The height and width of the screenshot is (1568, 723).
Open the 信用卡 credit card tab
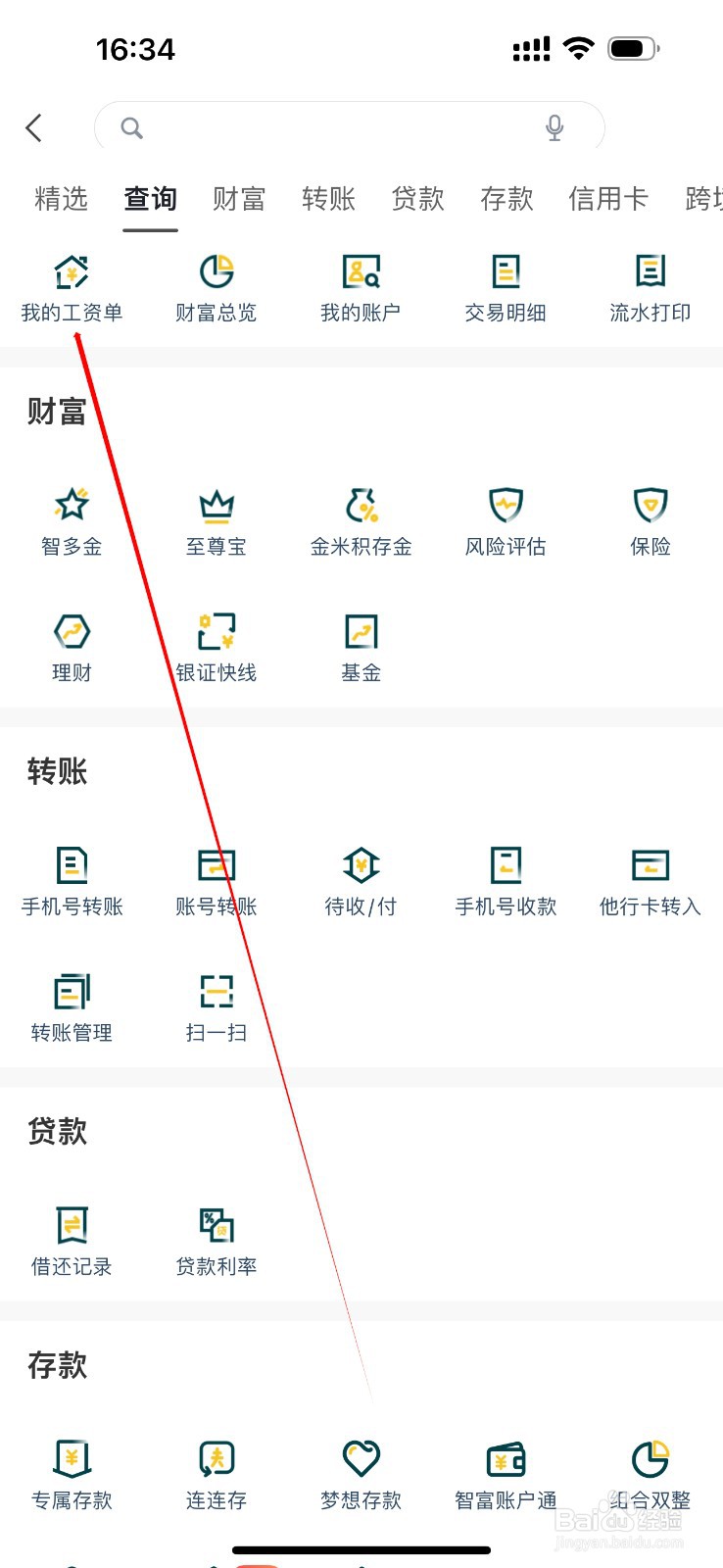click(x=607, y=199)
